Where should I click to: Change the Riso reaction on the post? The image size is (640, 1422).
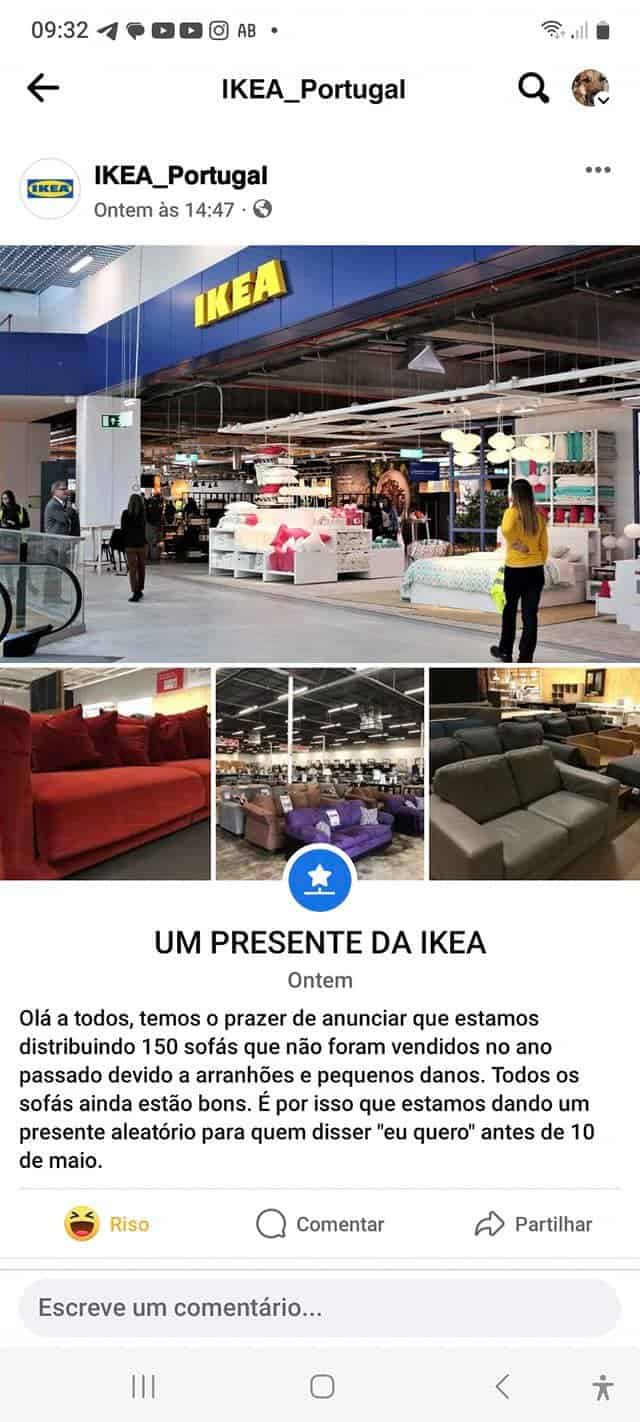click(x=107, y=1224)
